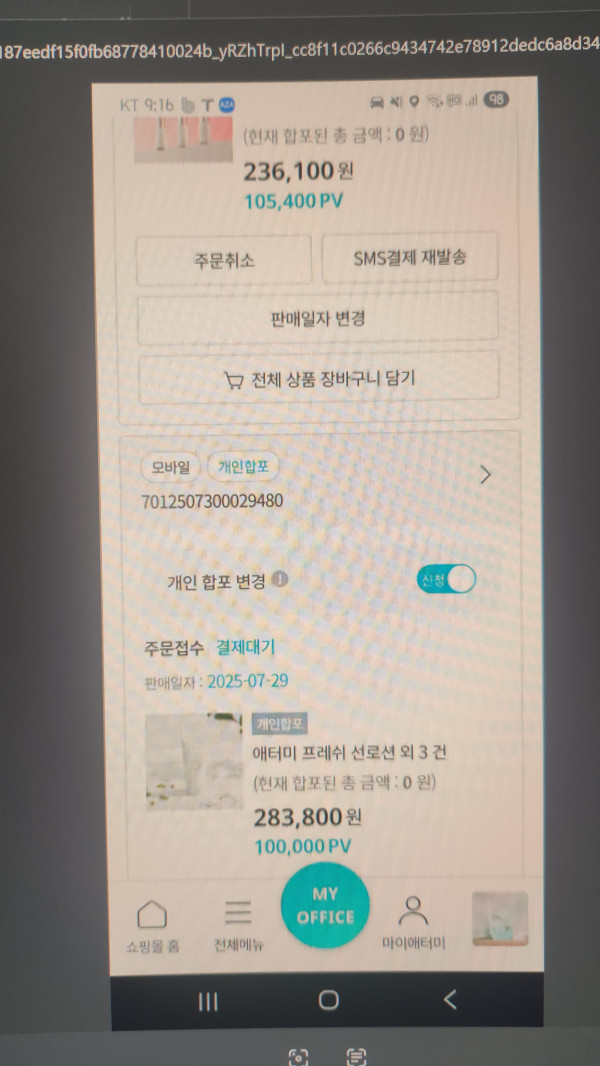This screenshot has height=1066, width=600.
Task: Tap the system back button
Action: [x=451, y=1000]
